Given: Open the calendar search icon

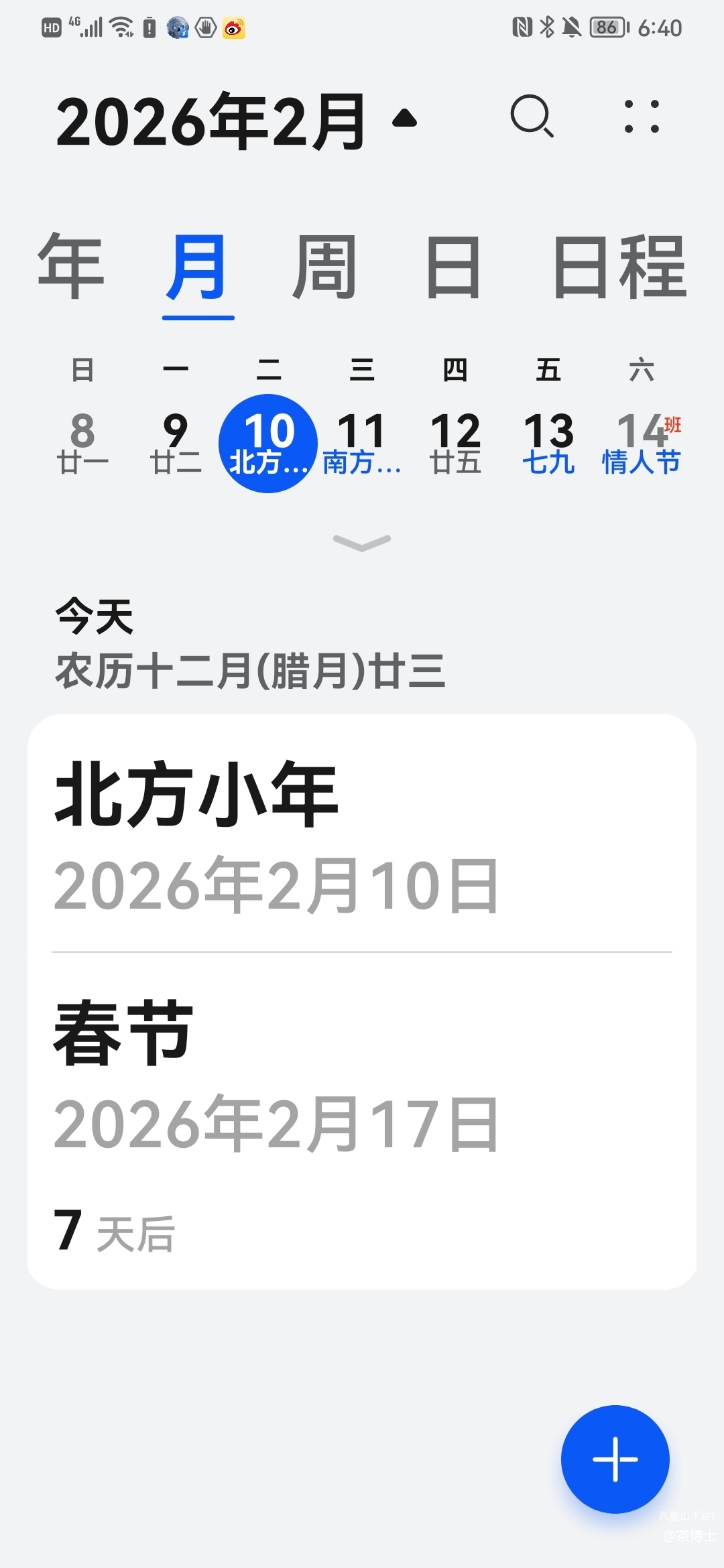Looking at the screenshot, I should 532,117.
